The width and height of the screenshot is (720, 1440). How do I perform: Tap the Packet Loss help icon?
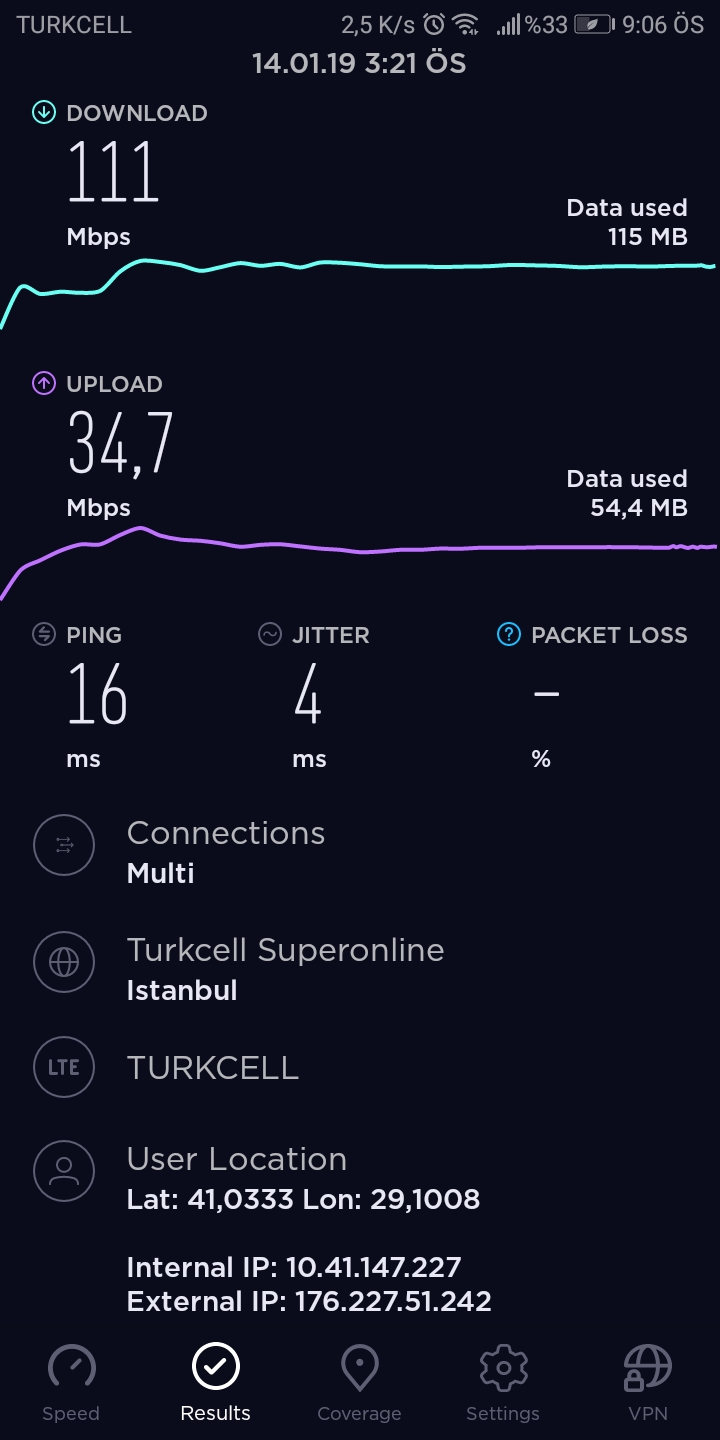[509, 634]
